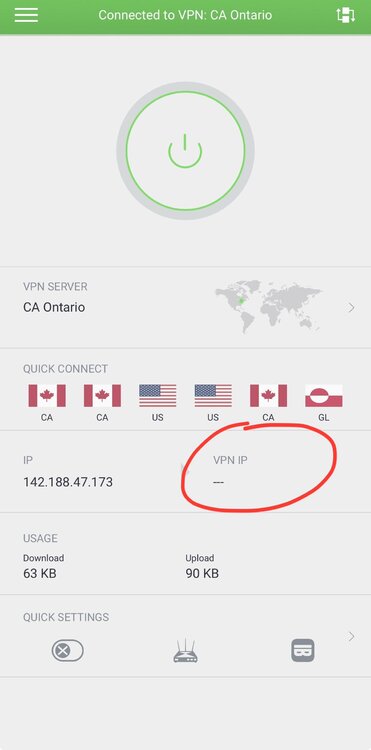
Task: Expand Quick Settings with its chevron
Action: [351, 637]
